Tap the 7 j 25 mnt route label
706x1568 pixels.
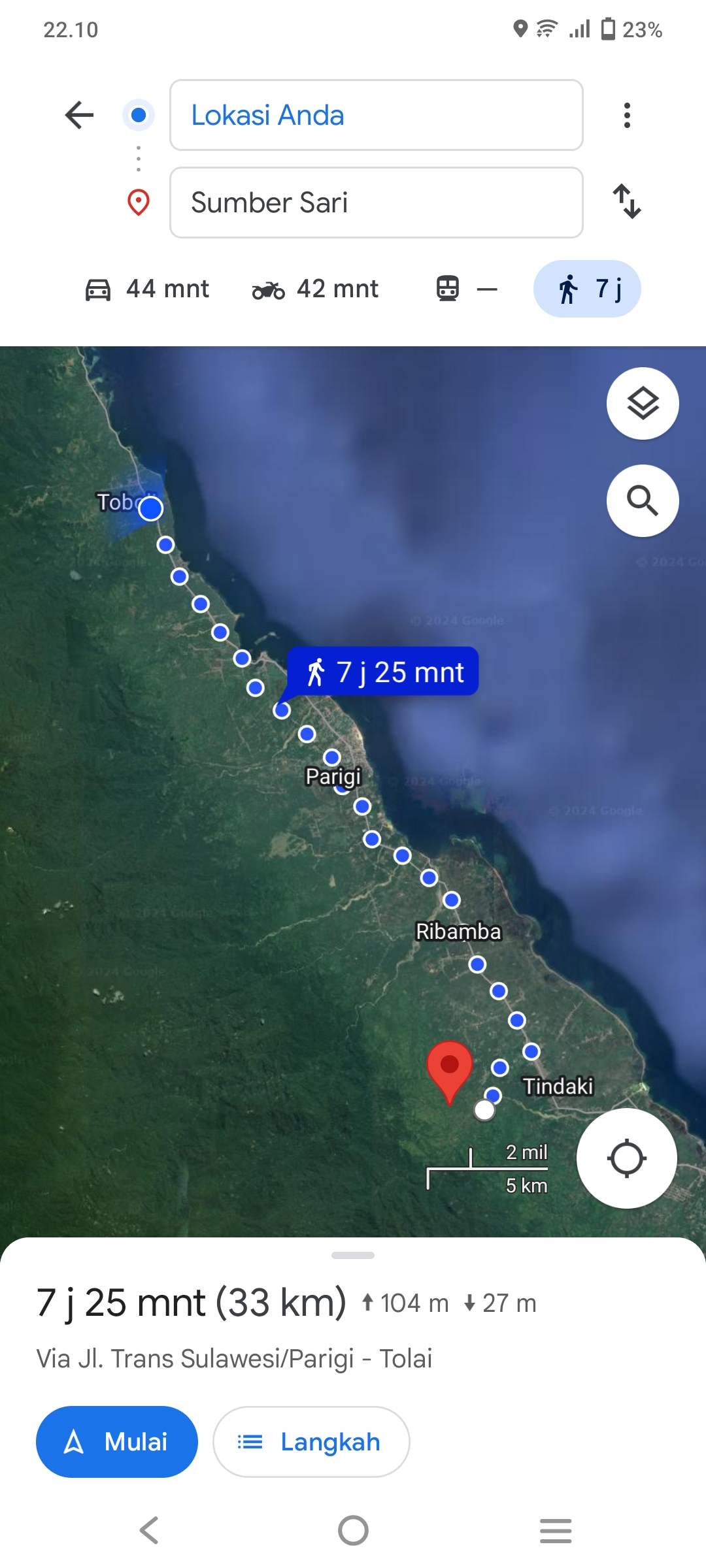pyautogui.click(x=383, y=672)
